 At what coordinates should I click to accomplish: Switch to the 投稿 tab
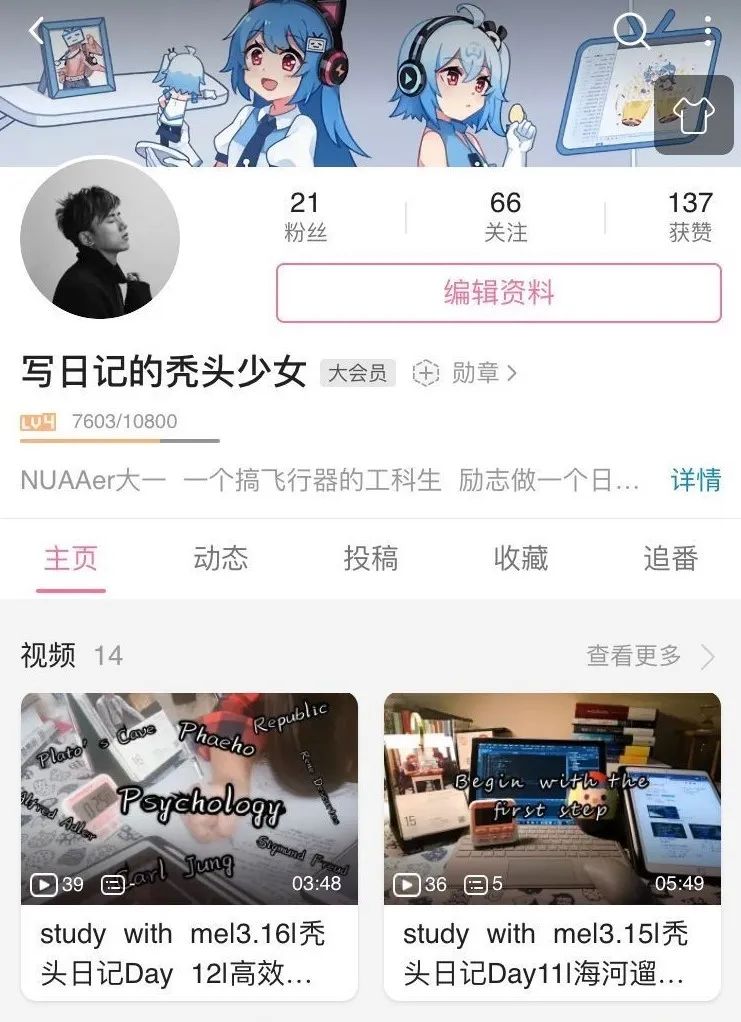(371, 558)
